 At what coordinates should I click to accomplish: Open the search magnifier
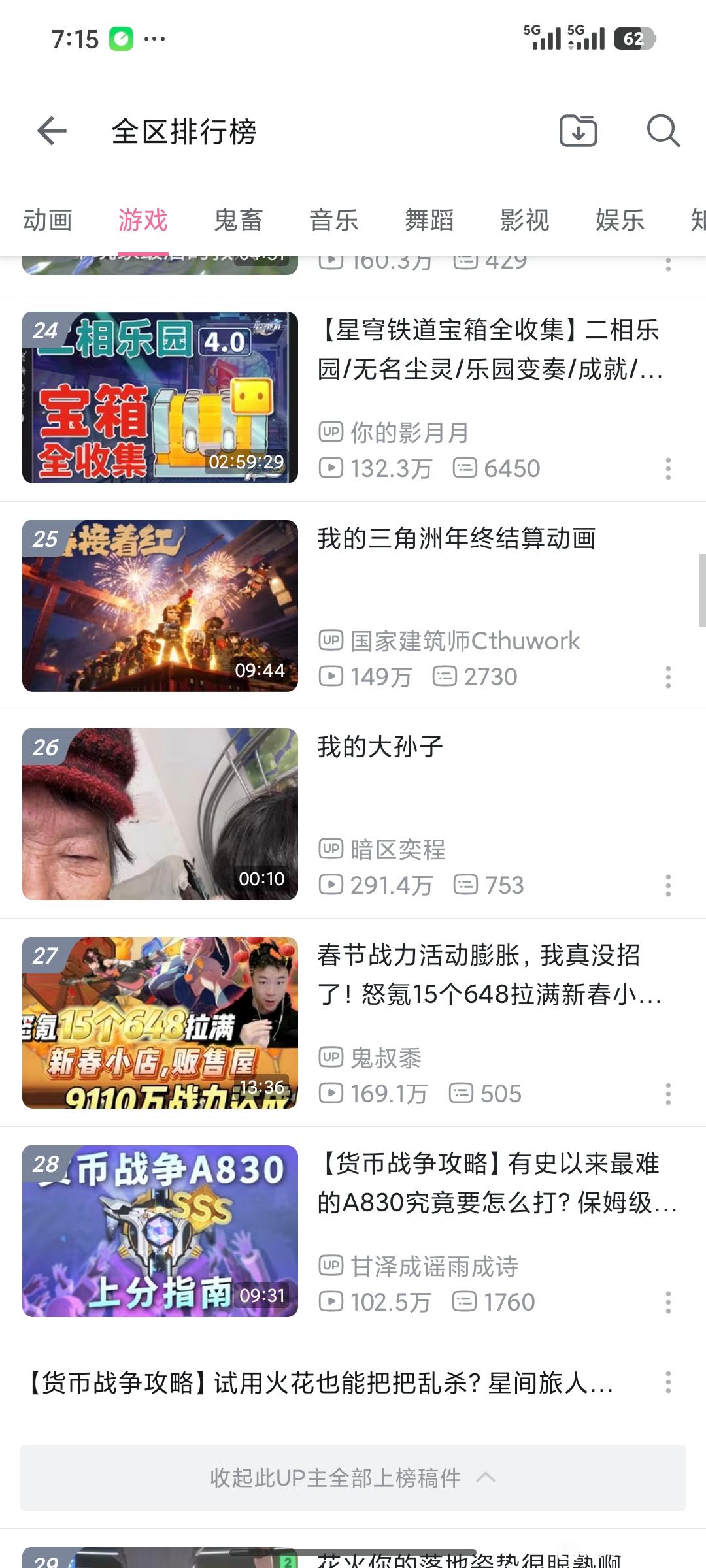coord(663,131)
